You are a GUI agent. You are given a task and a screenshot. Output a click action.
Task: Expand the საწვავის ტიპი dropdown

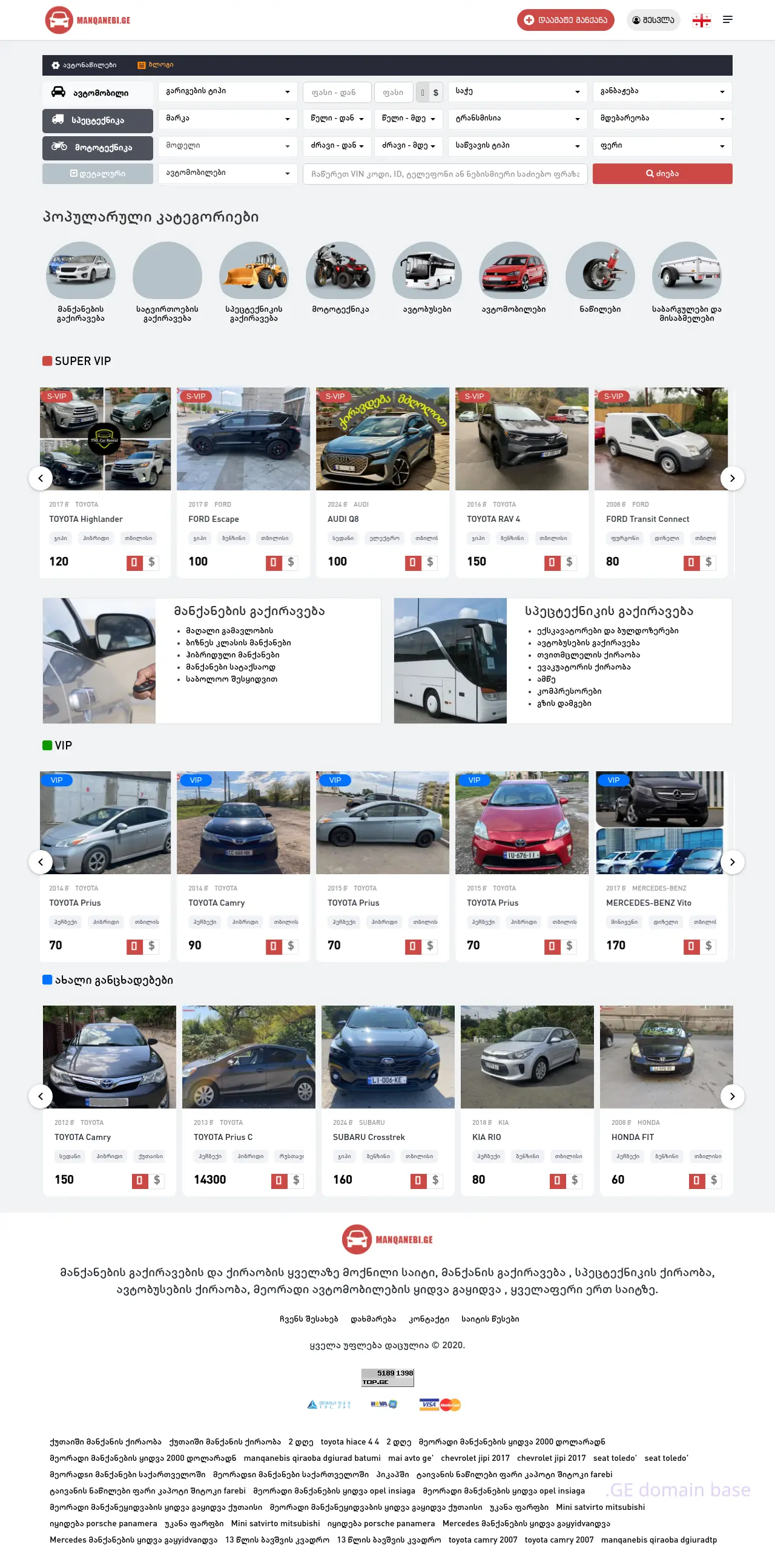pos(518,146)
